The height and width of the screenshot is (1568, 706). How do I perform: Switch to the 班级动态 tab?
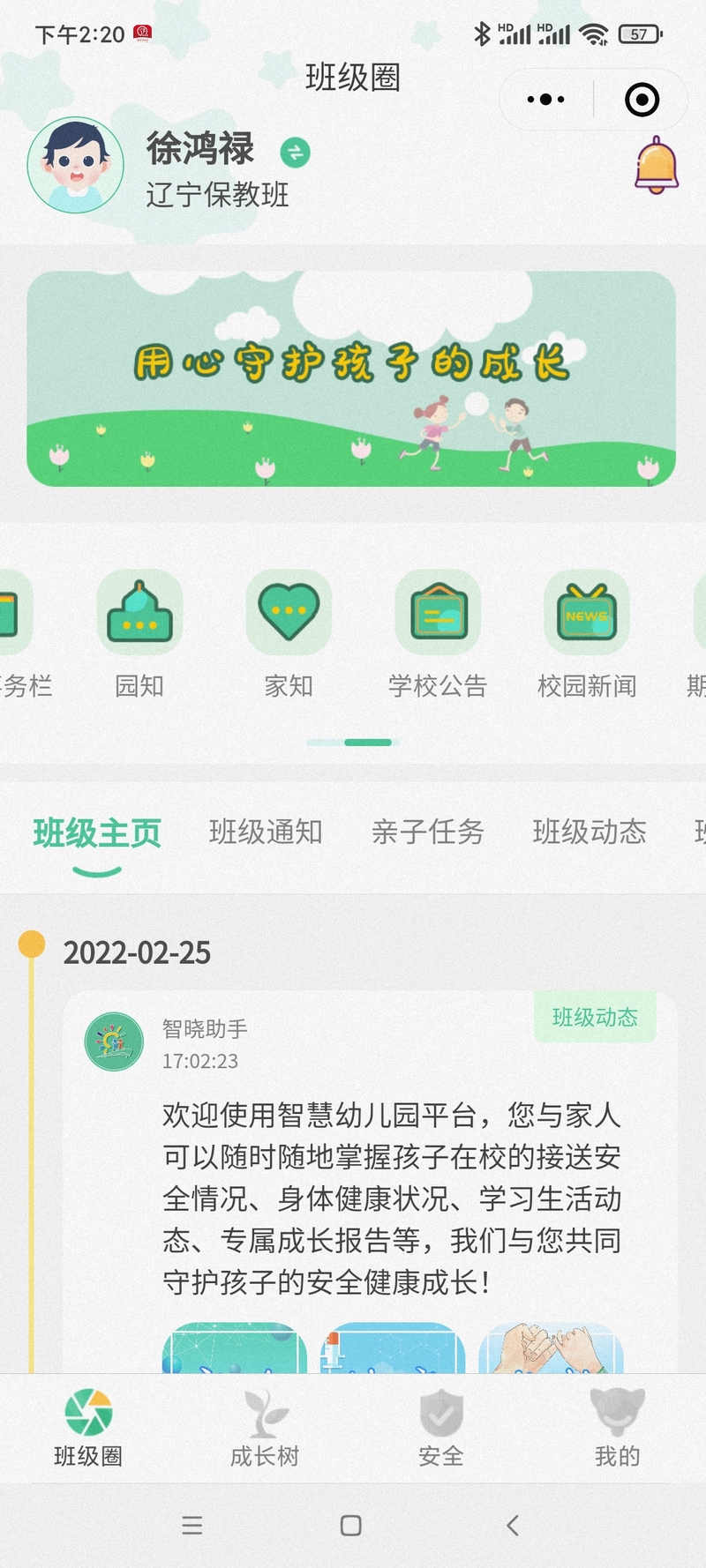click(x=590, y=832)
